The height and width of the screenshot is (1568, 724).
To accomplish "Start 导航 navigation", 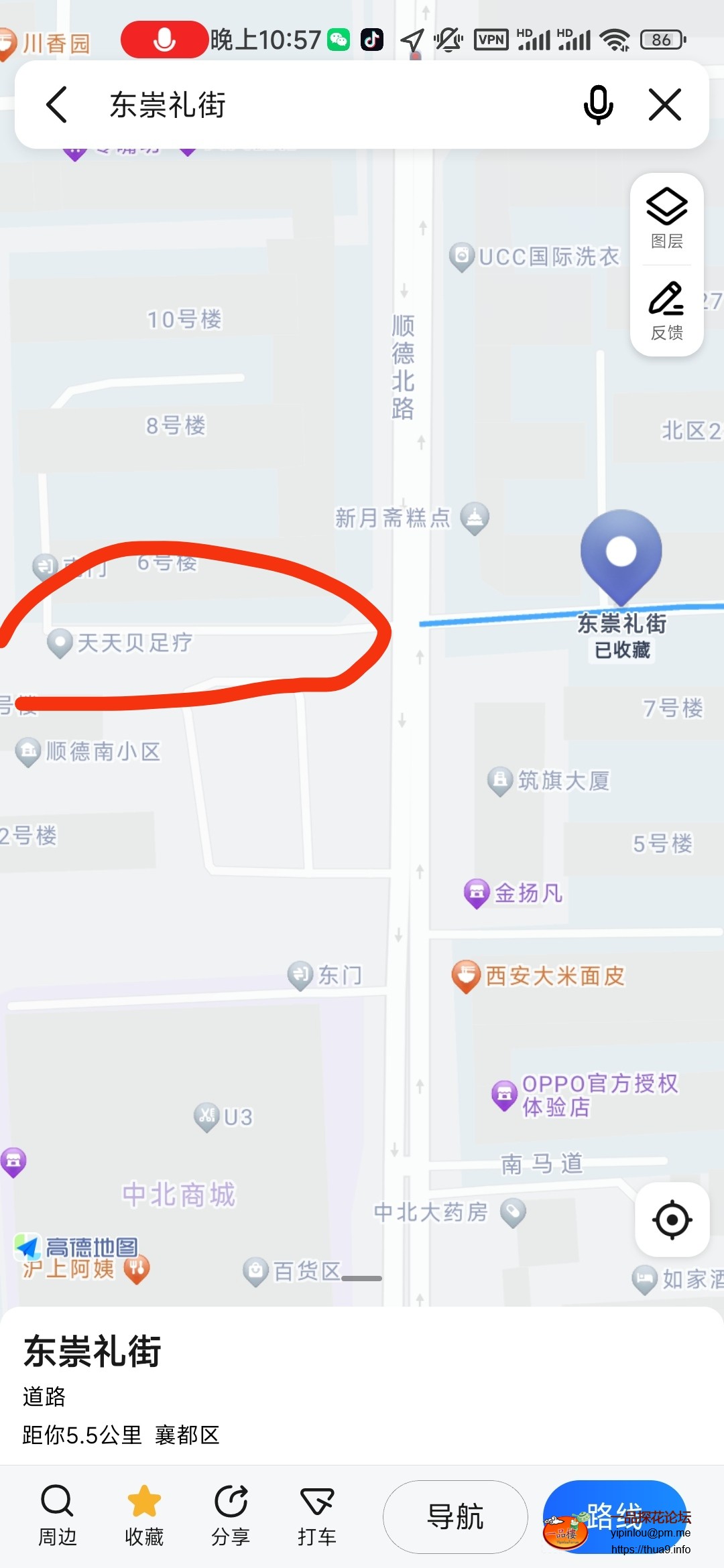I will (x=455, y=1516).
